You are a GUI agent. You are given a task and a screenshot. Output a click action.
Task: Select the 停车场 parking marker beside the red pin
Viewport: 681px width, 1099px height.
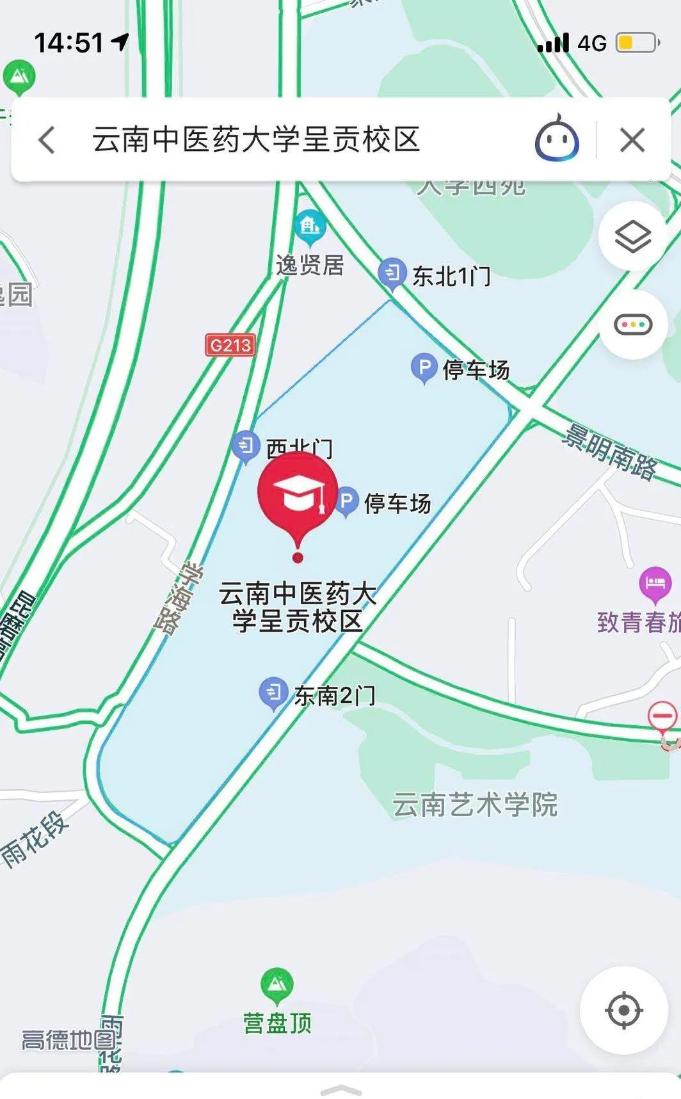(x=346, y=501)
